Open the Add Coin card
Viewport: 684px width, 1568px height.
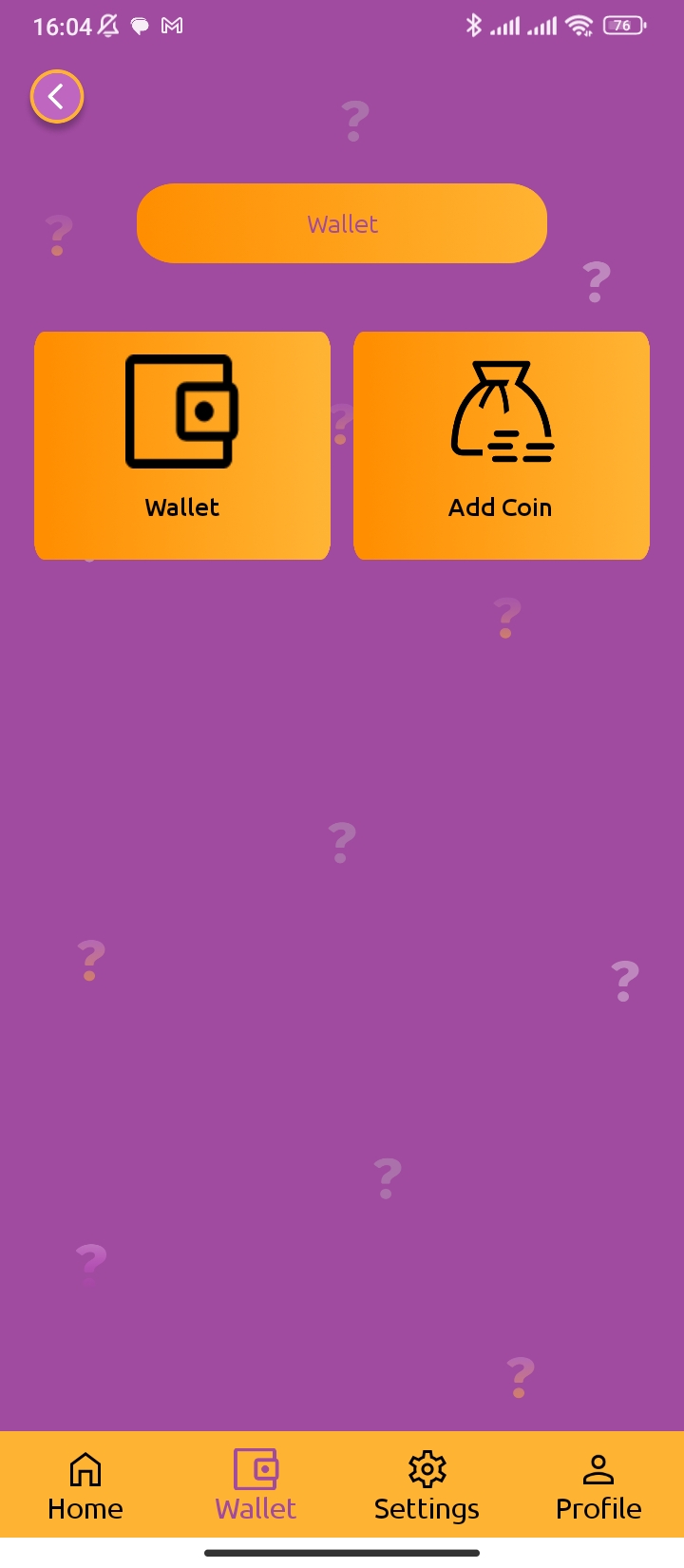(x=502, y=446)
